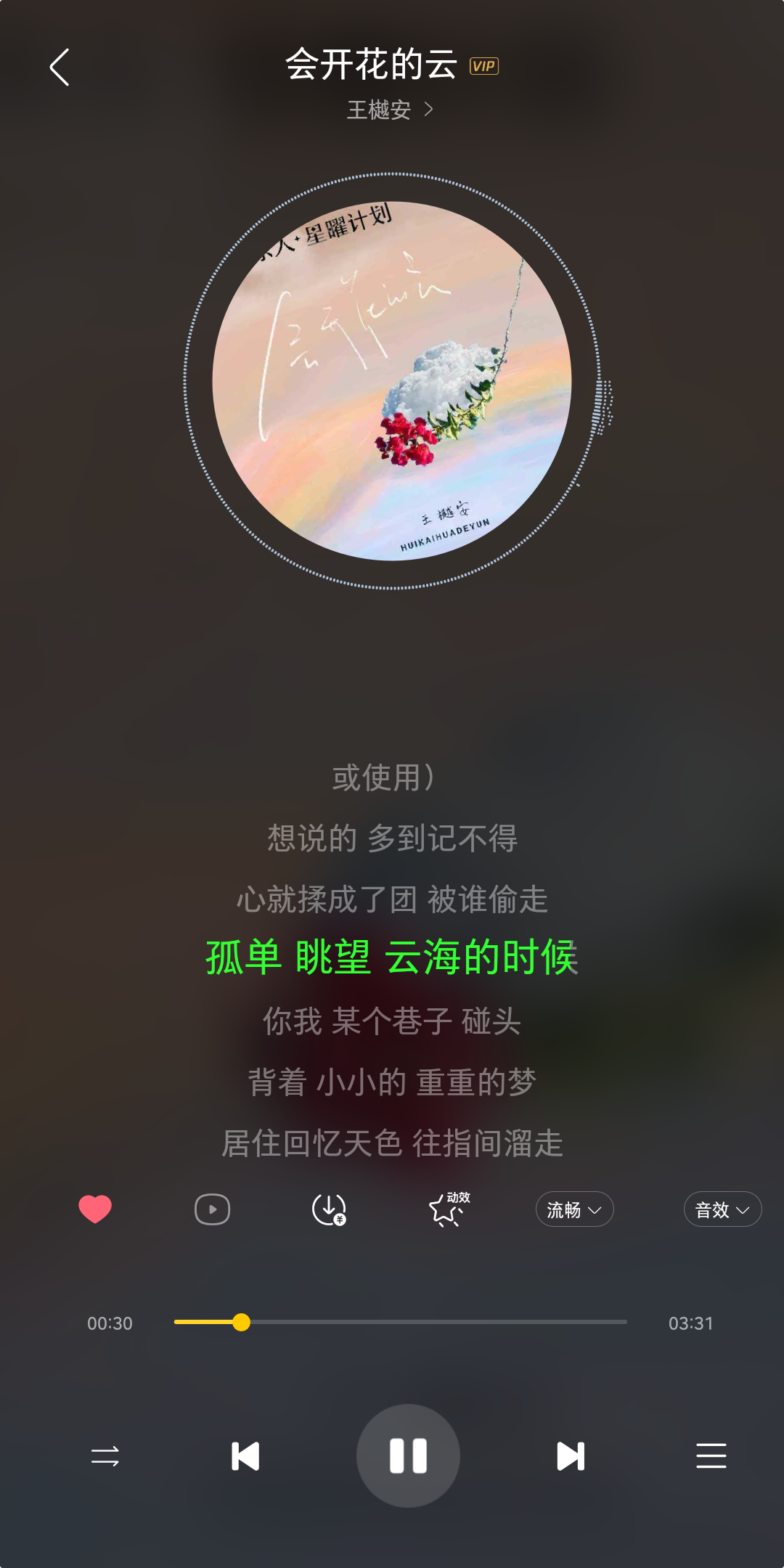
Task: Download the song via the download icon
Action: click(x=329, y=1209)
